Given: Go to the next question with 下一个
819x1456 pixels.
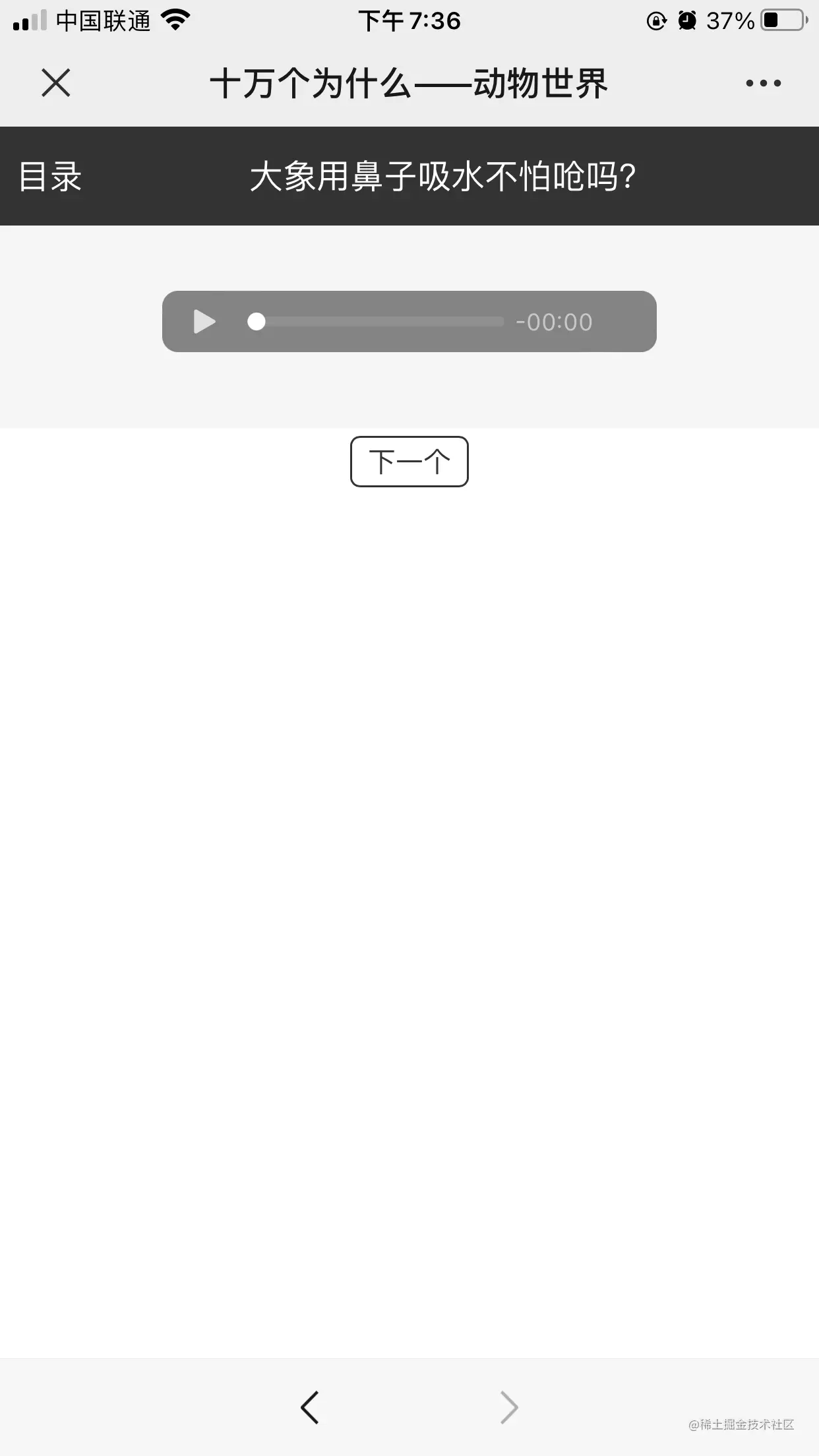Looking at the screenshot, I should click(x=409, y=462).
